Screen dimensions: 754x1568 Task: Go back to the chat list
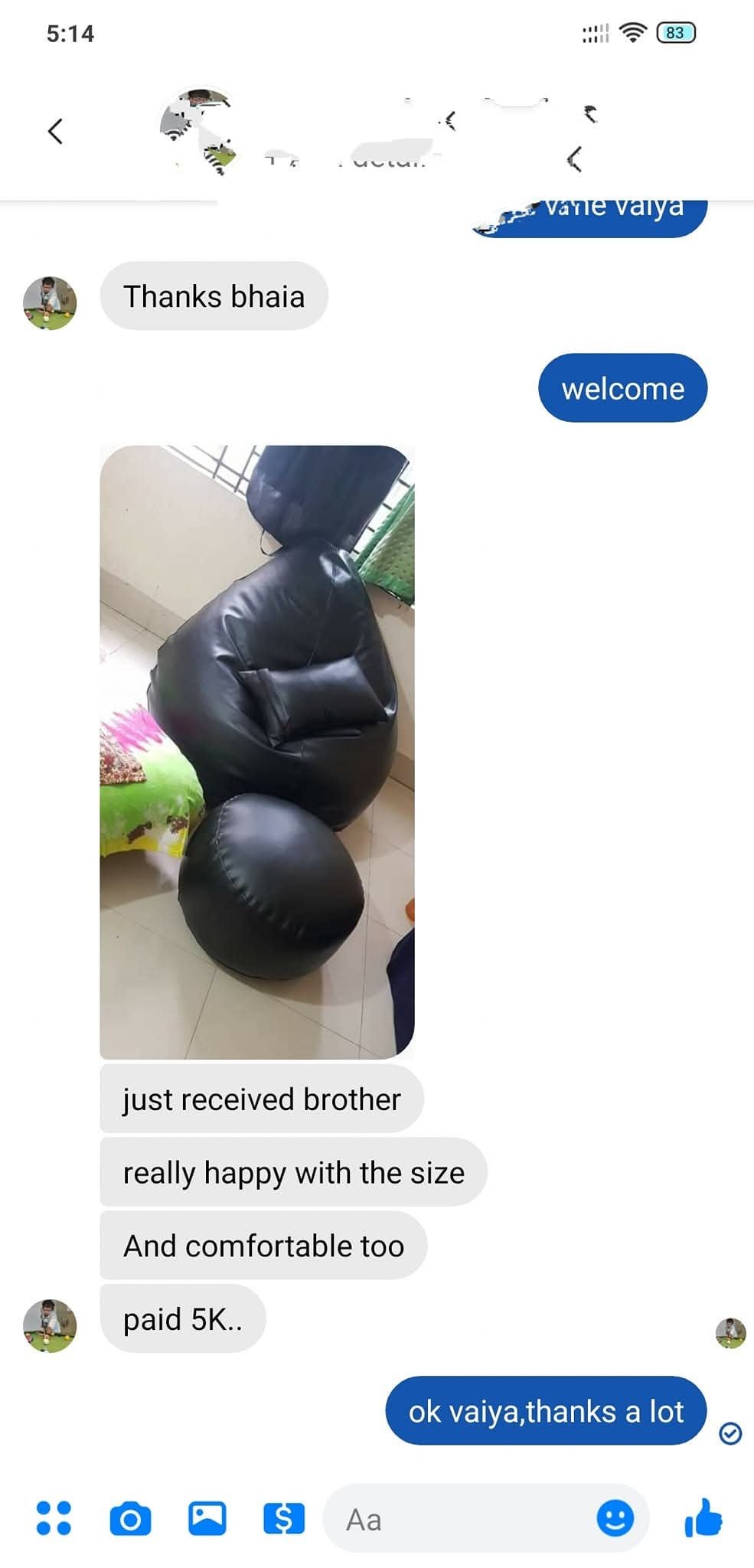pos(55,131)
